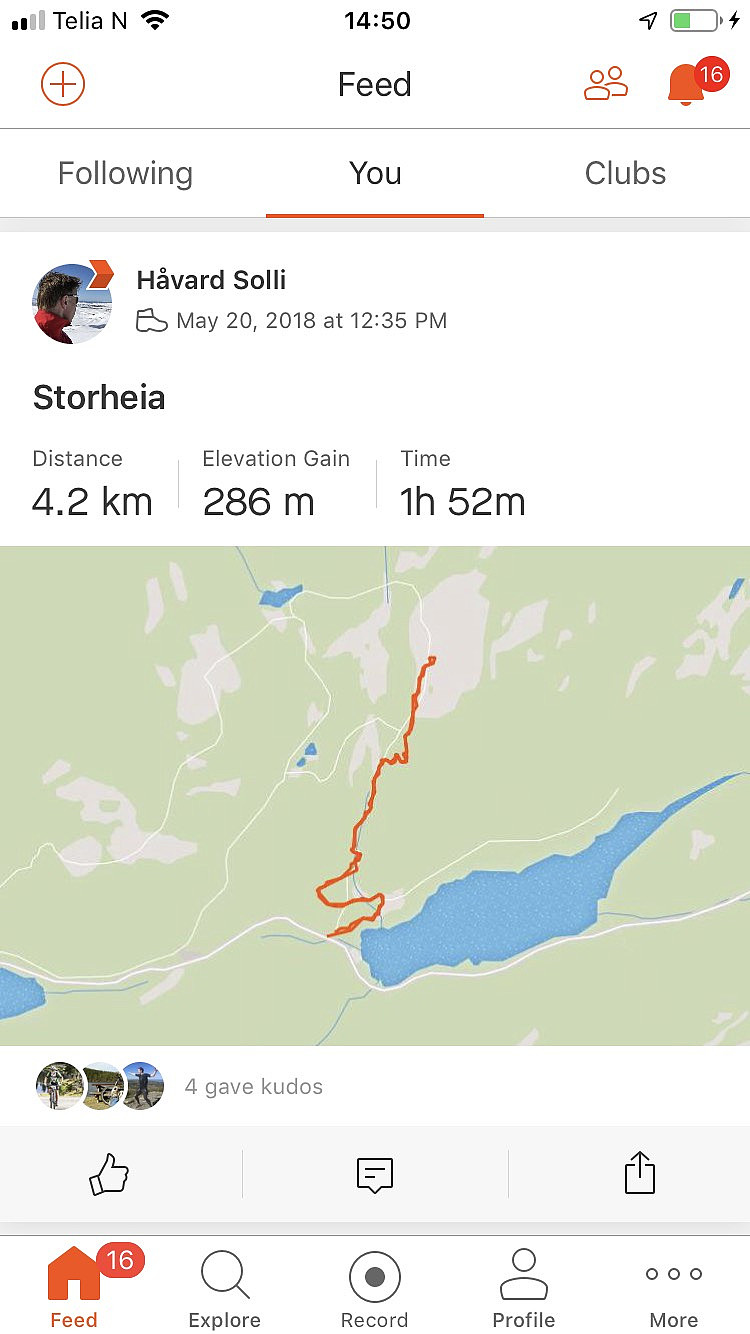Switch to the Clubs tab

click(x=625, y=173)
